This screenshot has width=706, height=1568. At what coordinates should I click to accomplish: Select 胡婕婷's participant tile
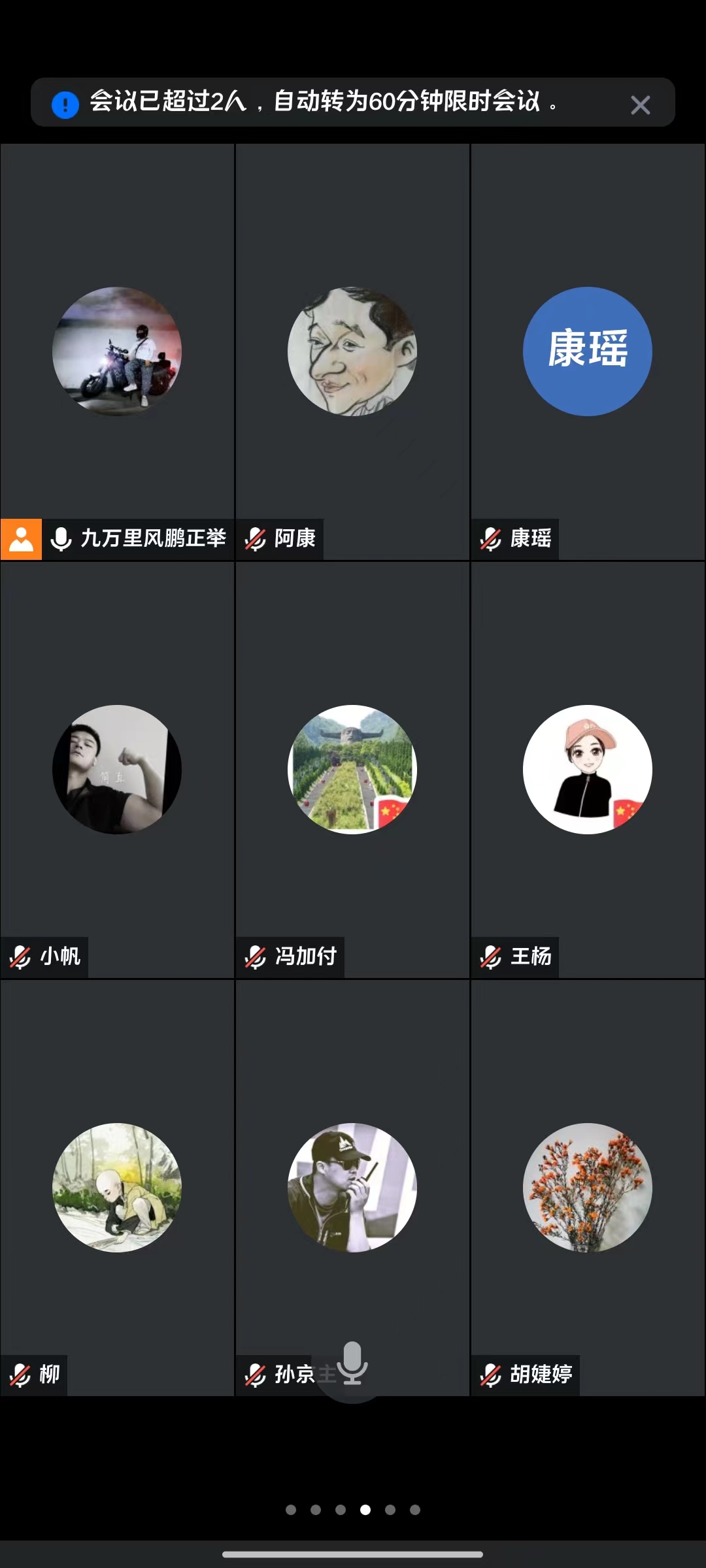click(587, 1187)
